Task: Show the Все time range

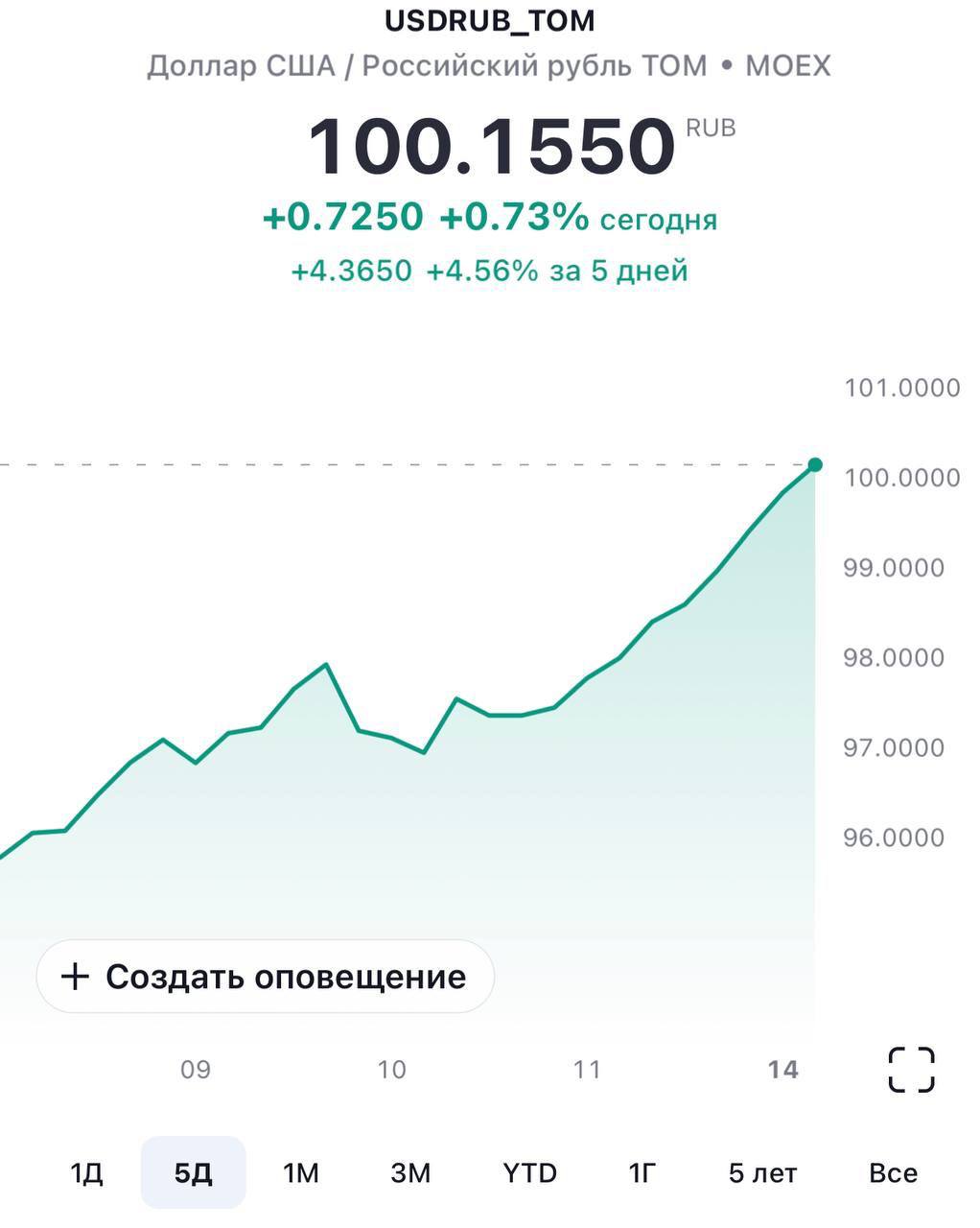Action: point(893,1172)
